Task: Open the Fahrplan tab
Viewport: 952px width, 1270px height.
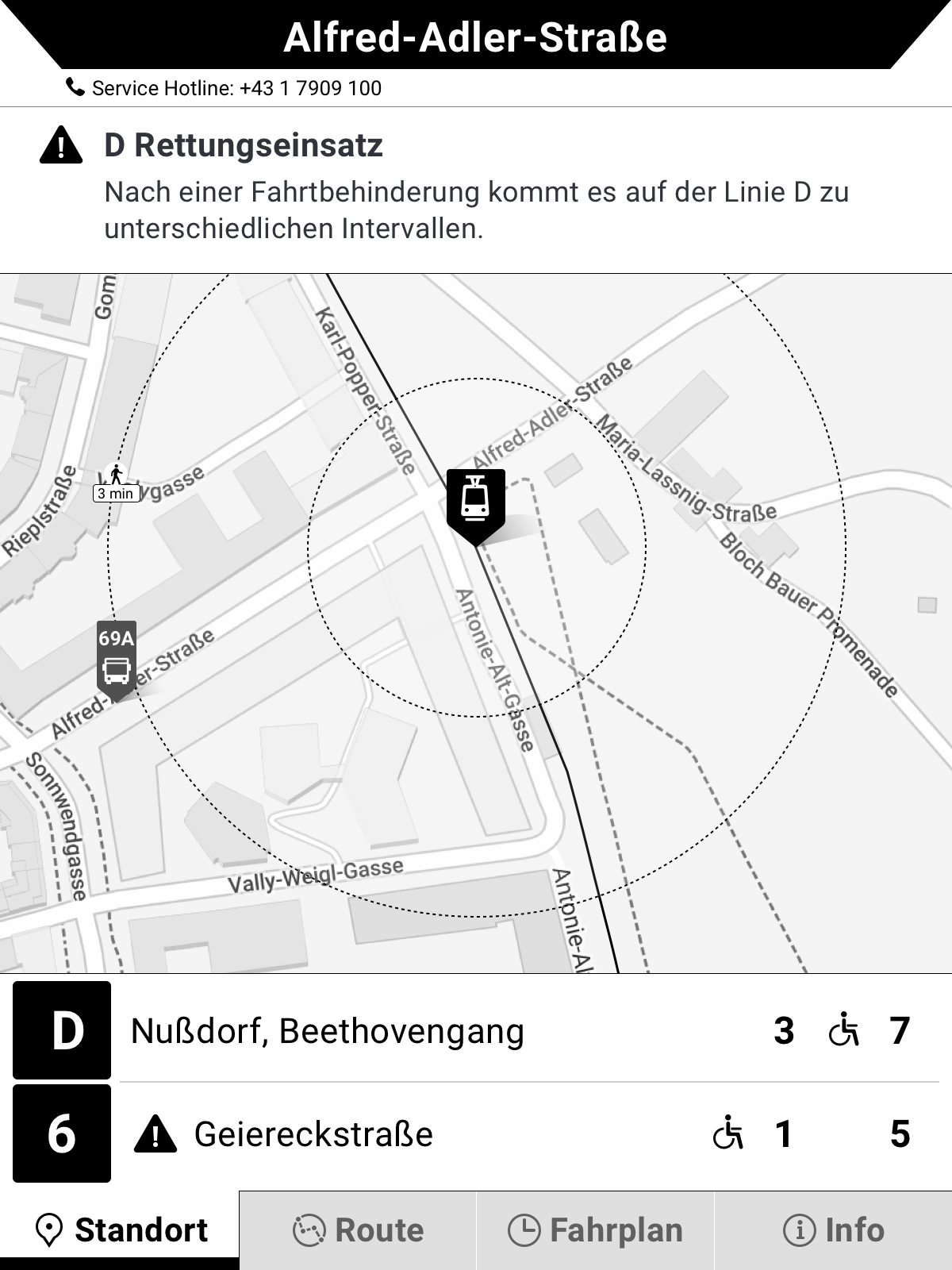Action: [x=595, y=1230]
